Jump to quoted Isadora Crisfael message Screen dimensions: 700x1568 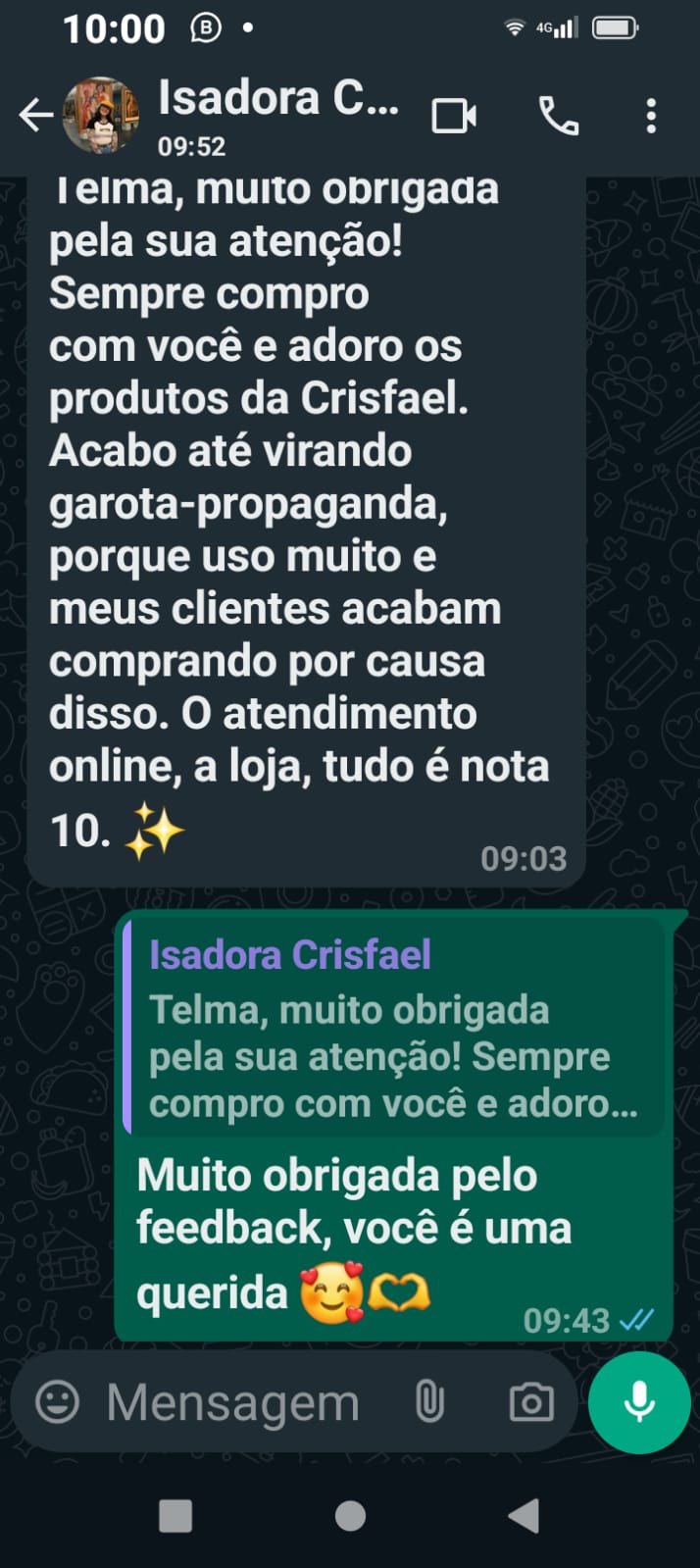pyautogui.click(x=394, y=1027)
